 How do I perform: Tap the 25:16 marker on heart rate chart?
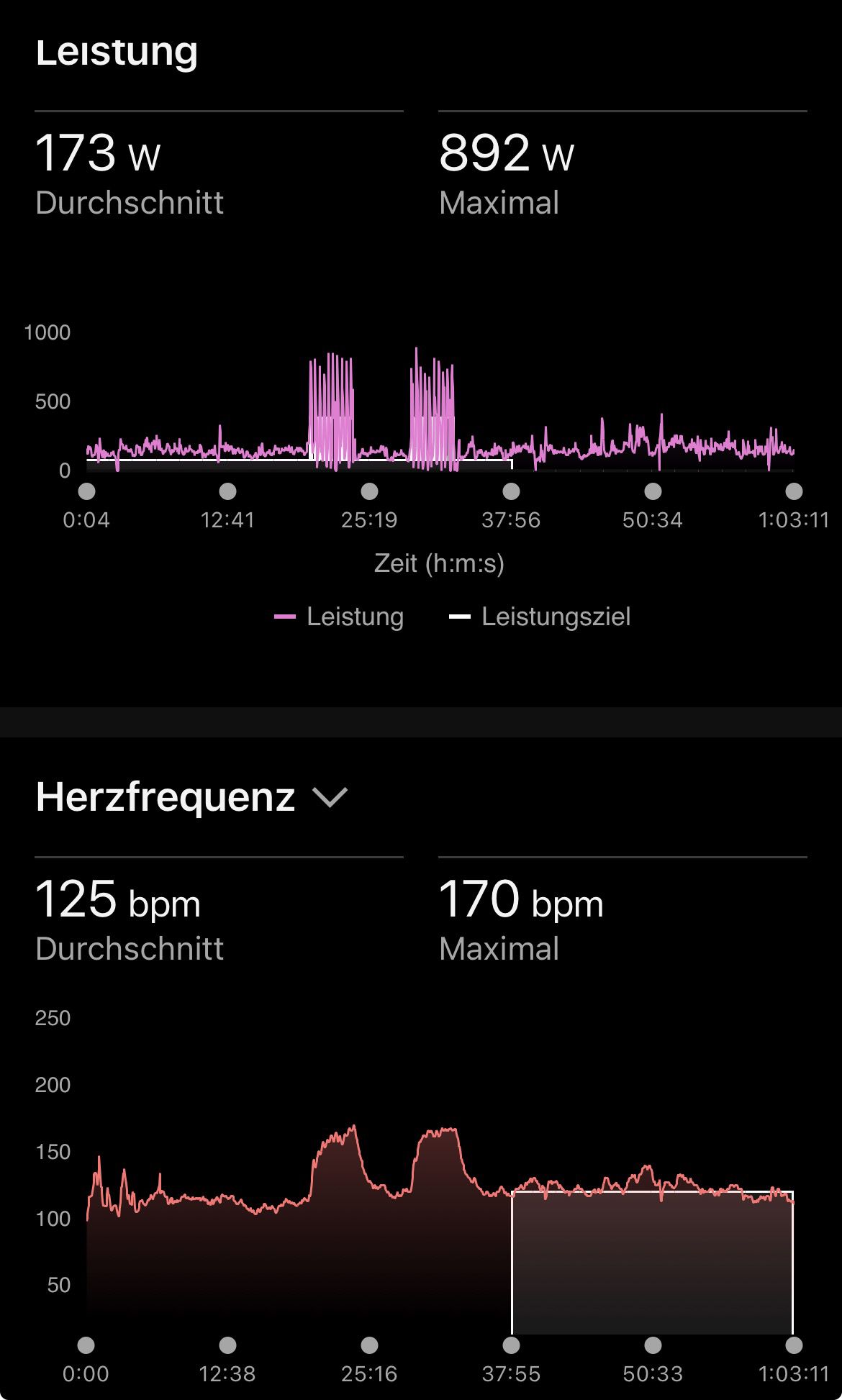tap(369, 1345)
